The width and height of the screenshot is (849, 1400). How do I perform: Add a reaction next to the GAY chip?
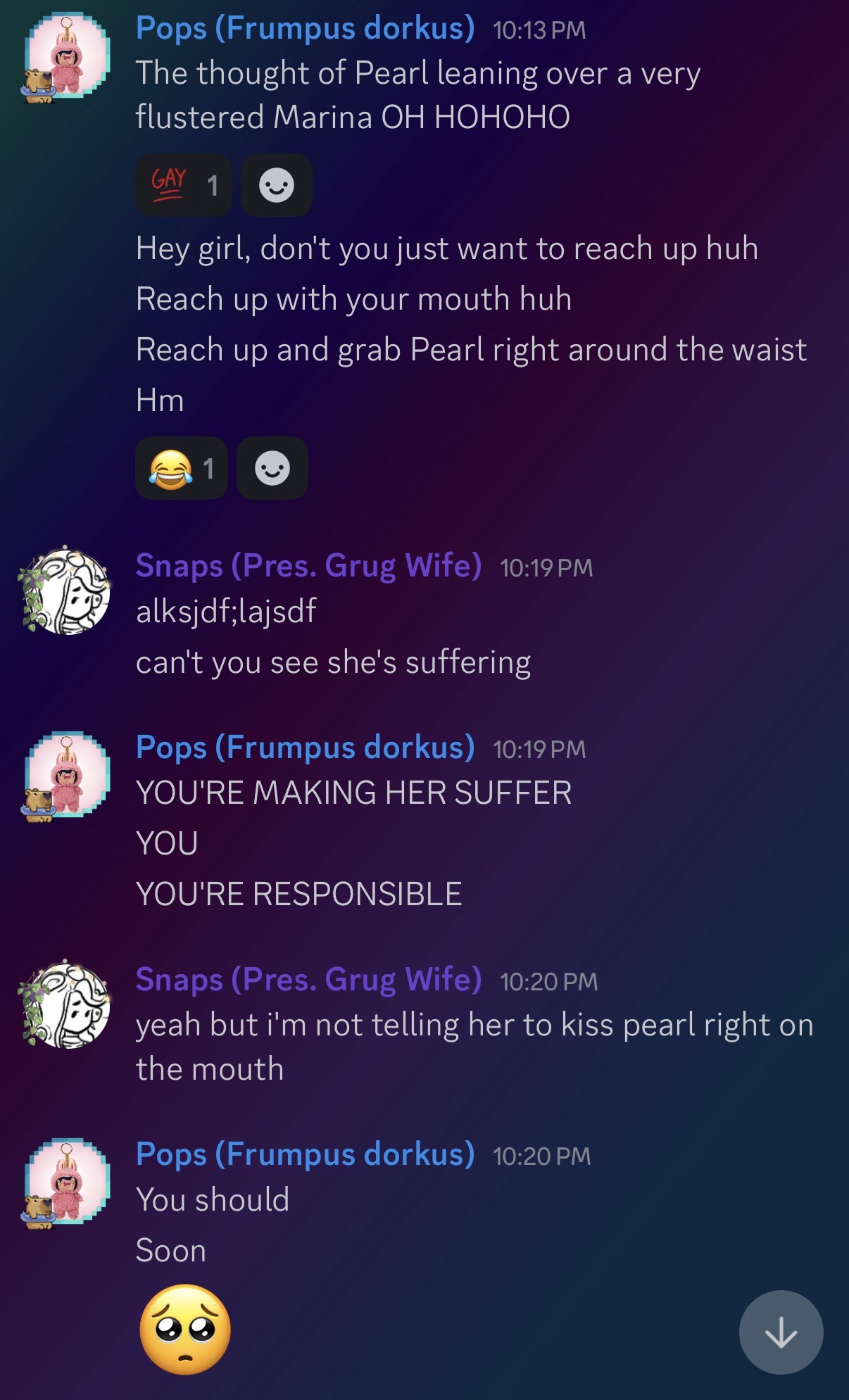[x=276, y=185]
